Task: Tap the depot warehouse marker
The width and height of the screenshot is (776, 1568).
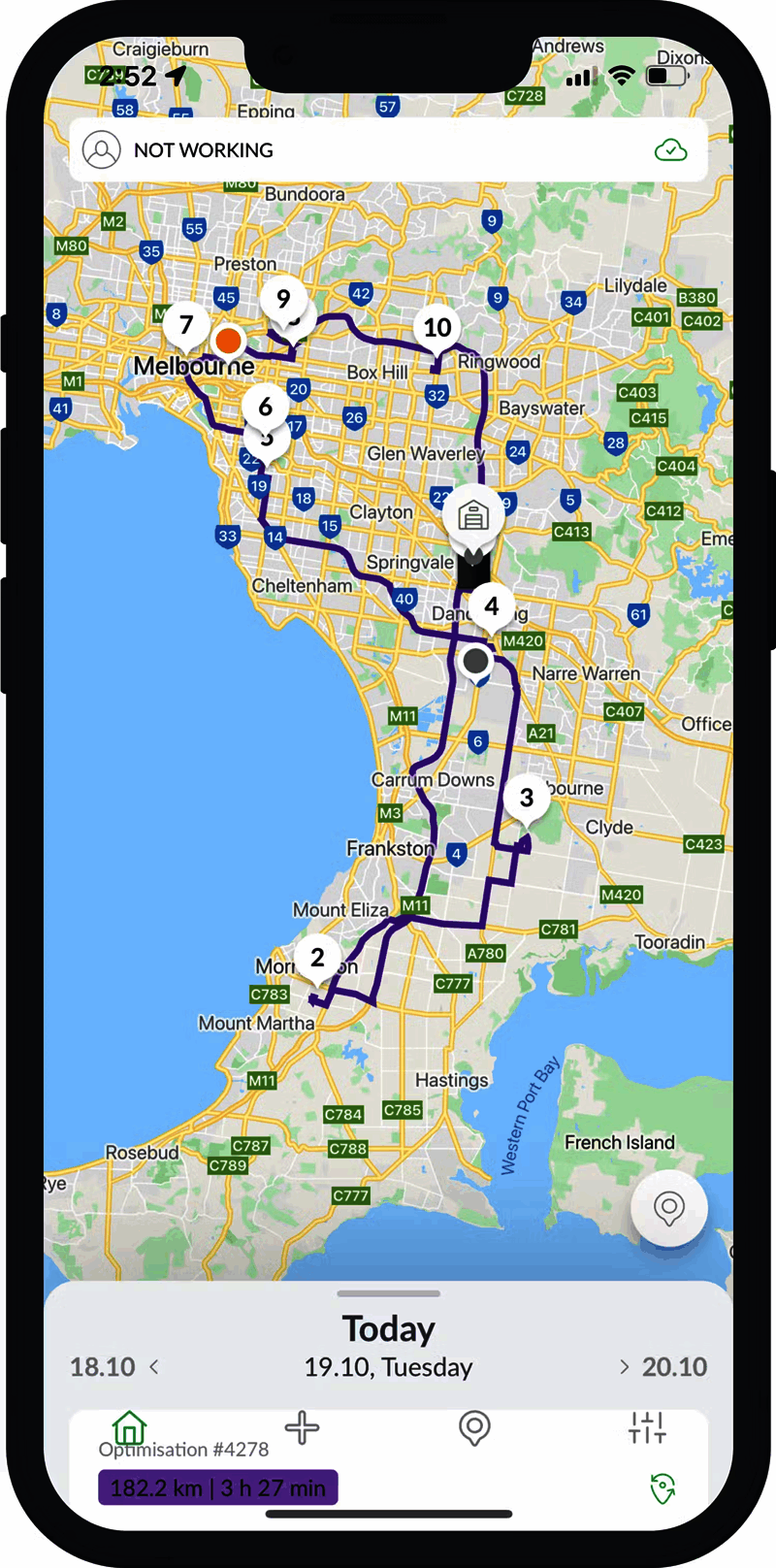Action: point(472,515)
